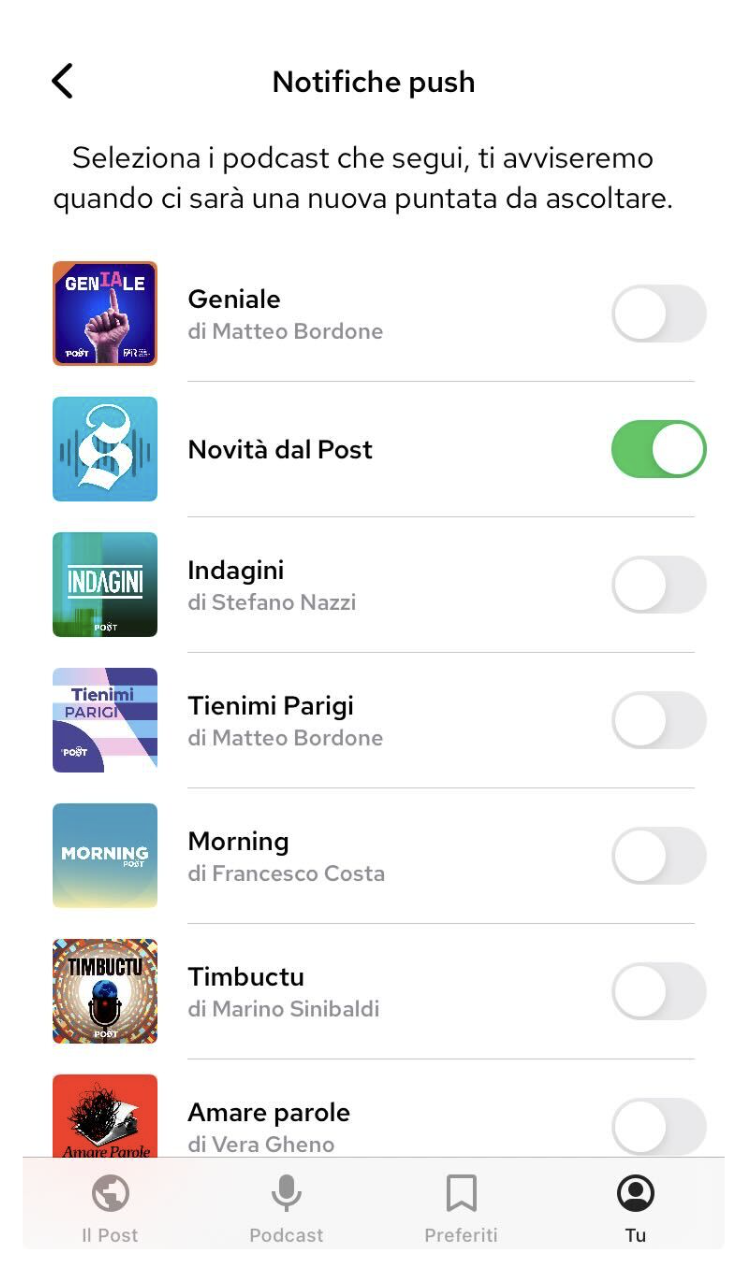Image resolution: width=748 pixels, height=1268 pixels.
Task: Enable notifications for Geniale podcast
Action: pyautogui.click(x=658, y=314)
